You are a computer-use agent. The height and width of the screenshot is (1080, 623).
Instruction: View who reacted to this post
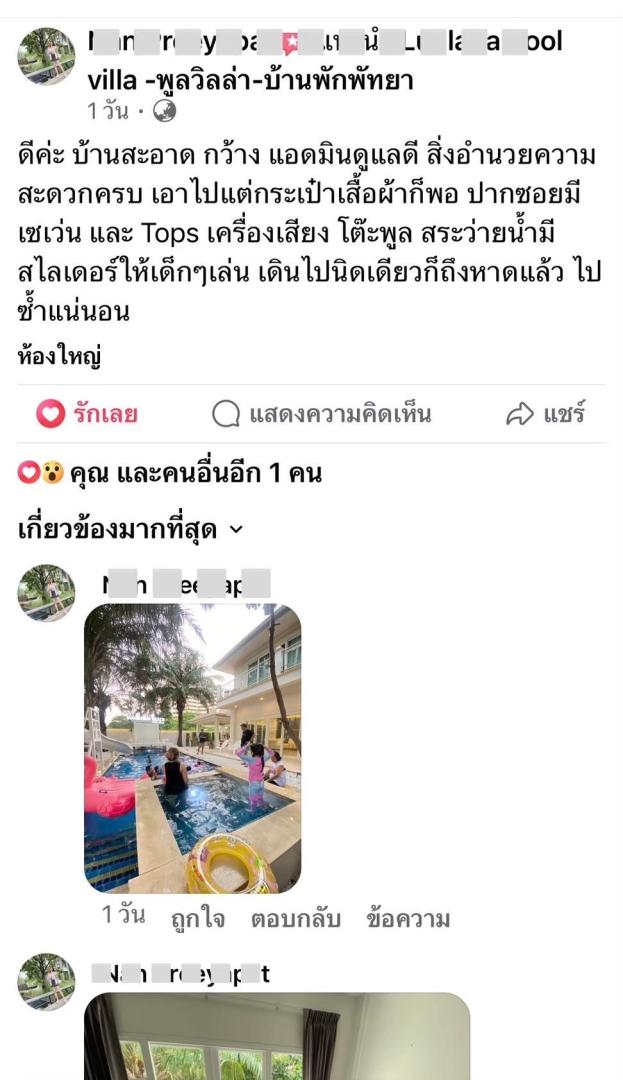pyautogui.click(x=170, y=473)
